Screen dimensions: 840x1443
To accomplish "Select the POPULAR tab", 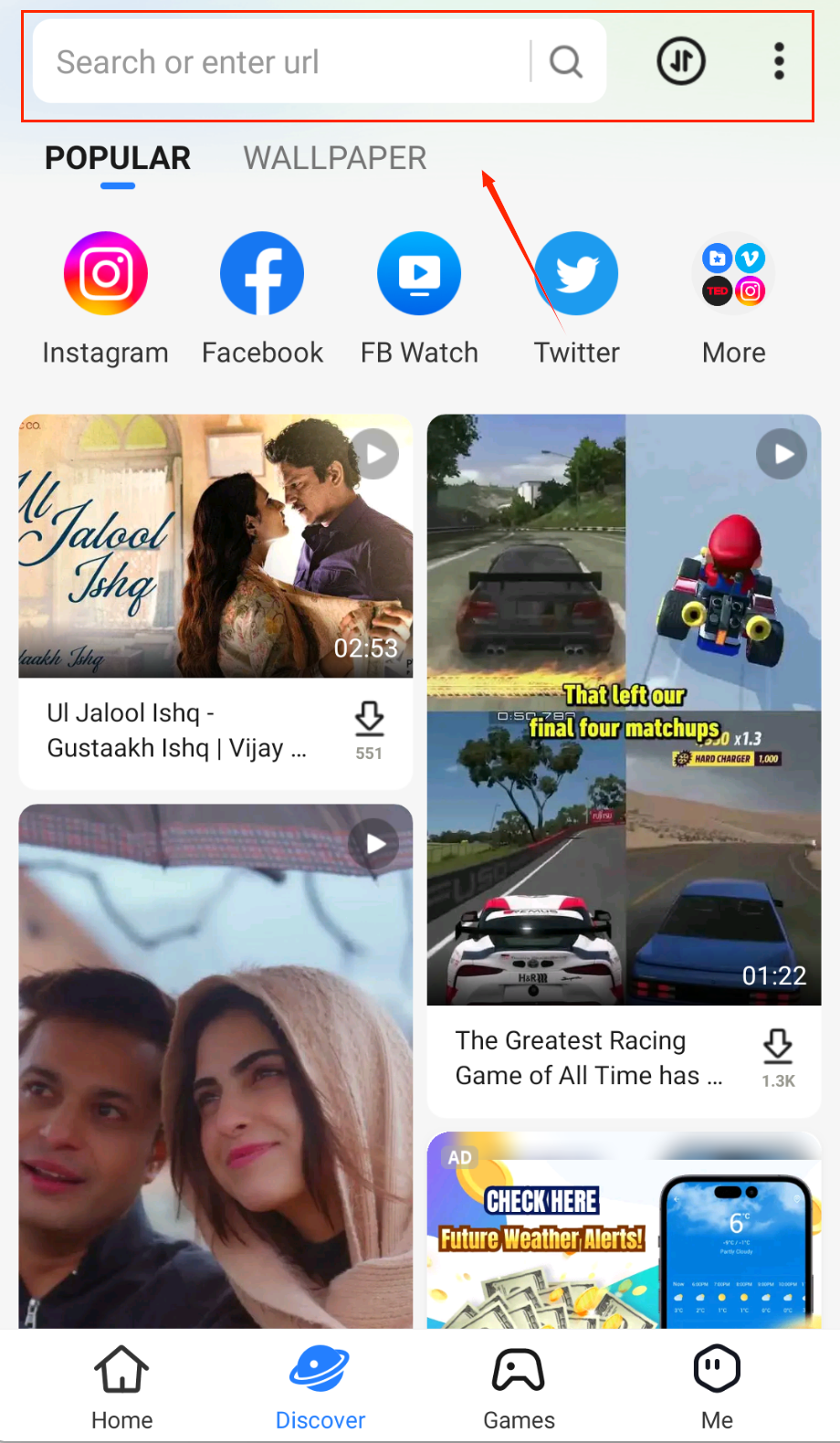I will (118, 158).
